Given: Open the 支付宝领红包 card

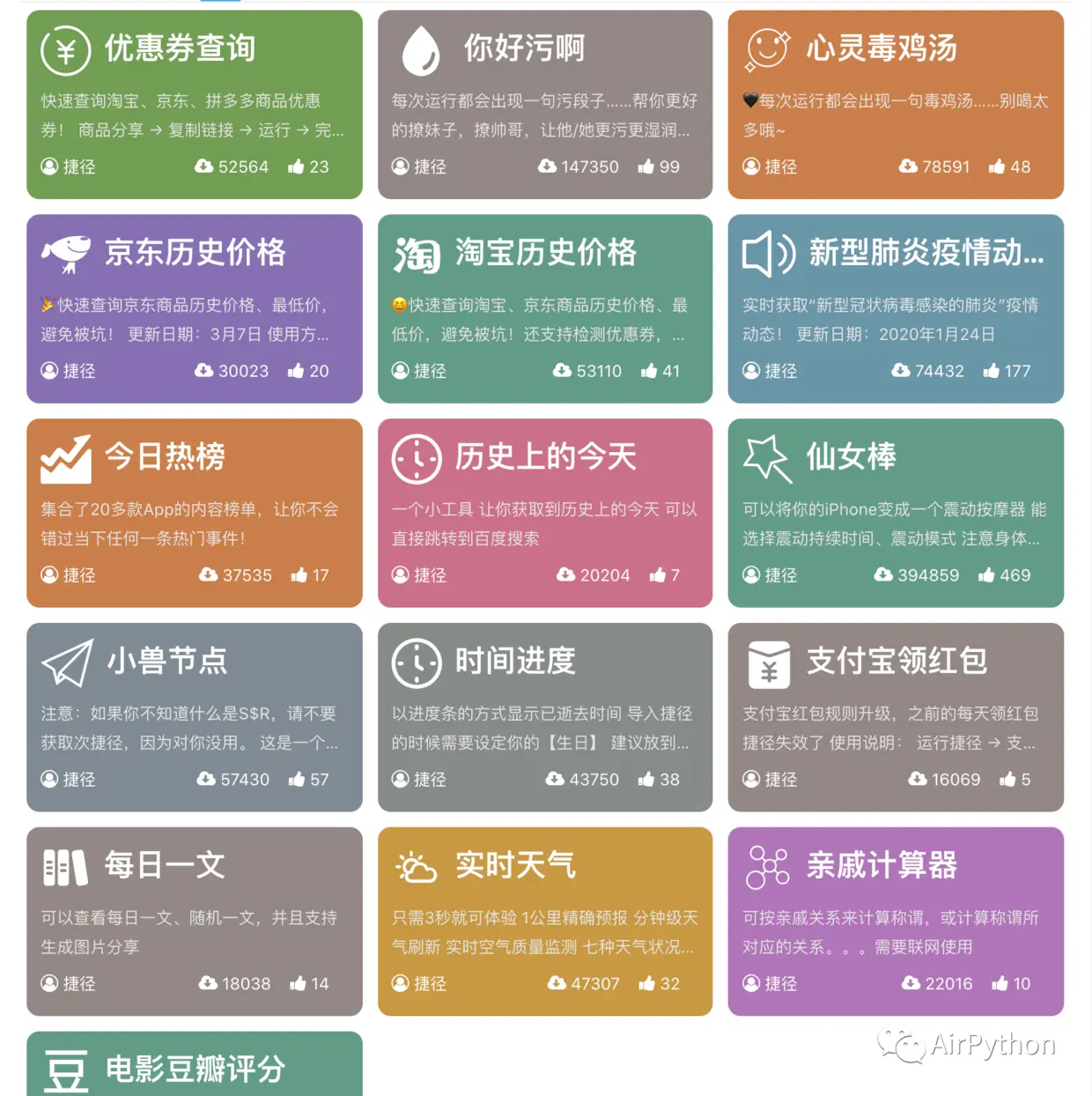Looking at the screenshot, I should (895, 716).
